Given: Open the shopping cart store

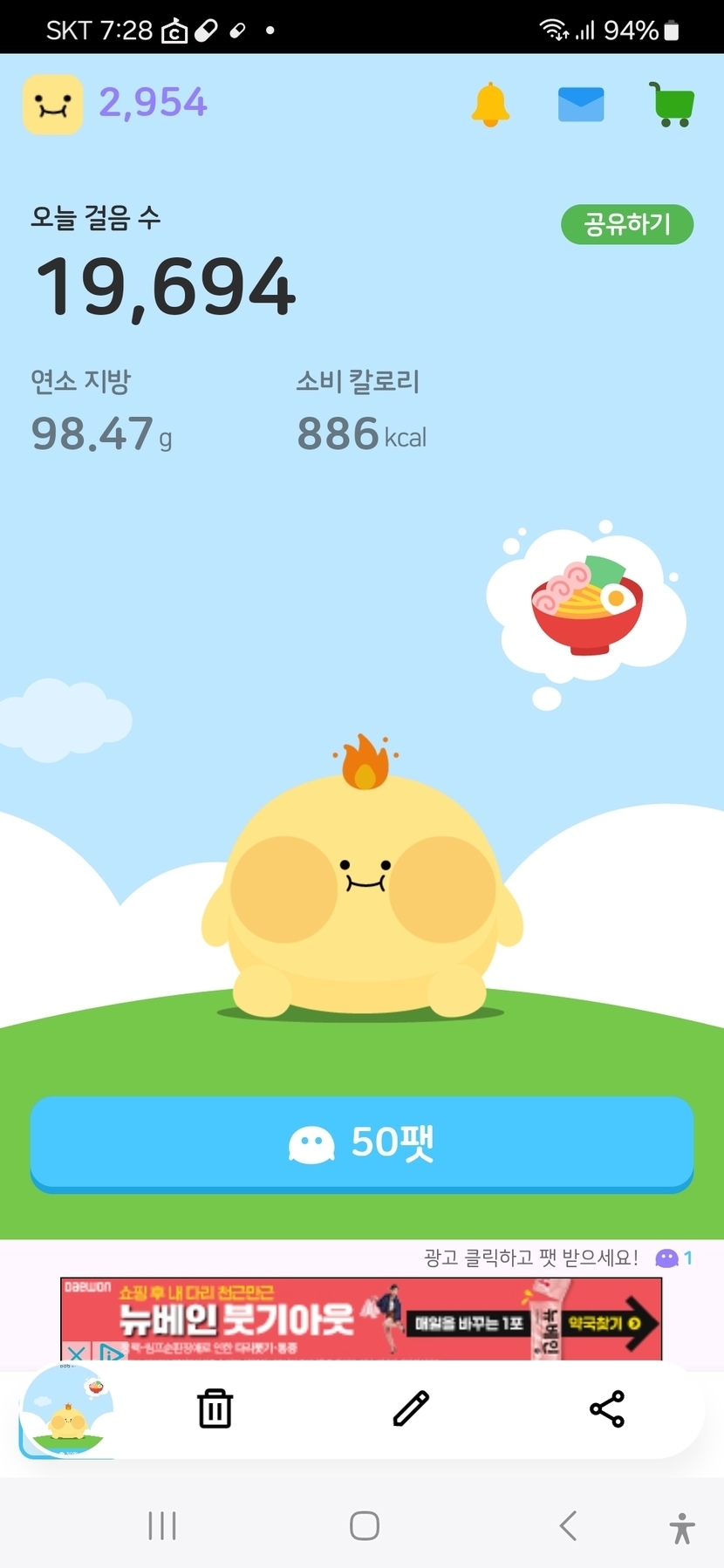Looking at the screenshot, I should tap(672, 105).
